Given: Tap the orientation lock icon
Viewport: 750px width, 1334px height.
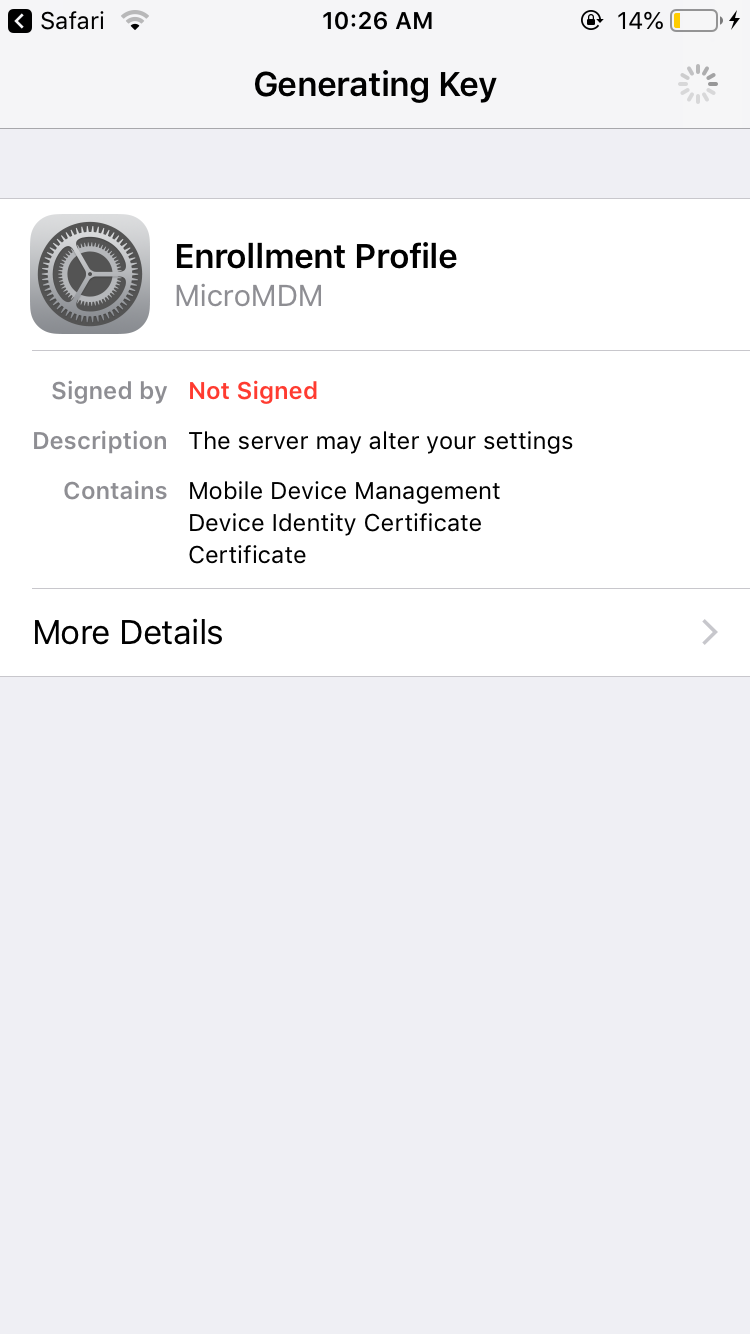Looking at the screenshot, I should [592, 20].
